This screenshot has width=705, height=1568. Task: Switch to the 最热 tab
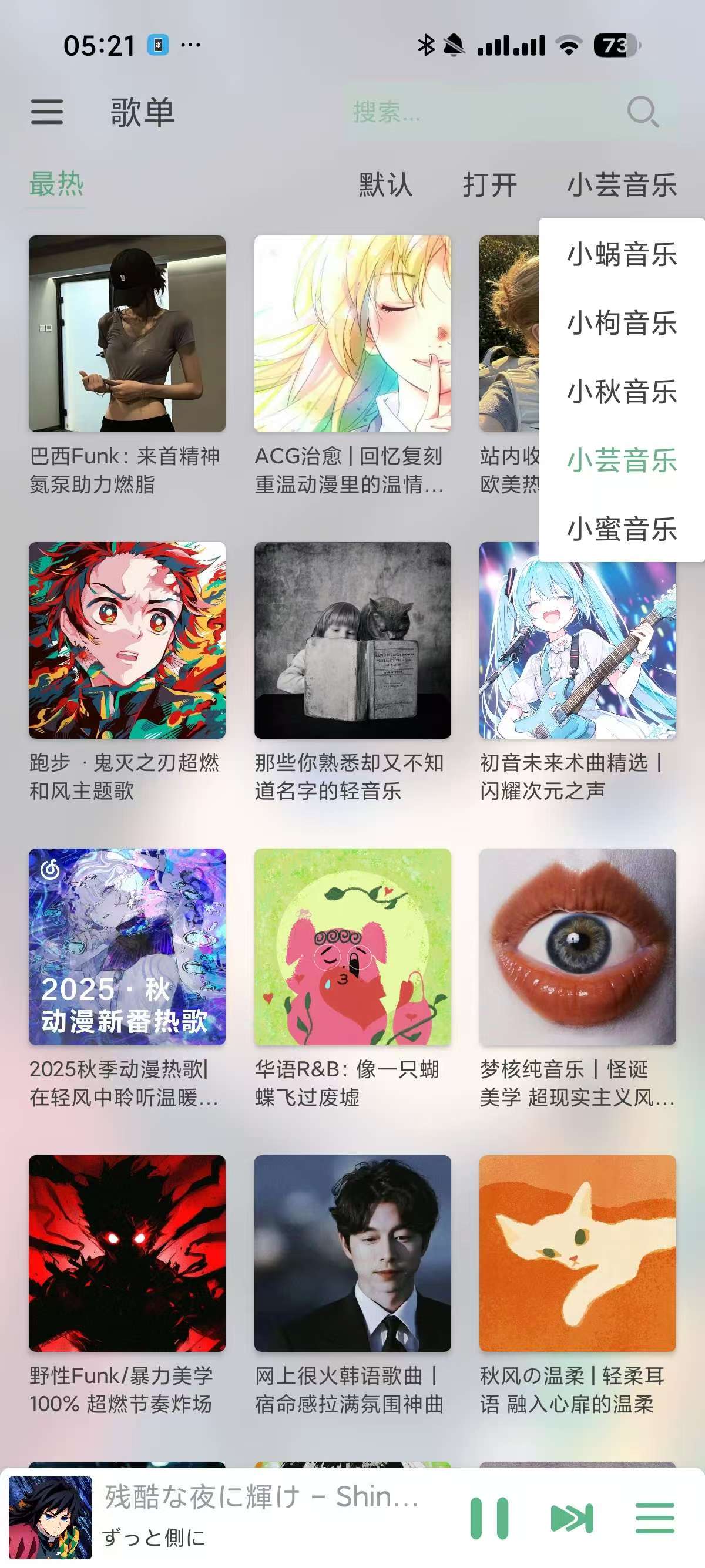56,184
